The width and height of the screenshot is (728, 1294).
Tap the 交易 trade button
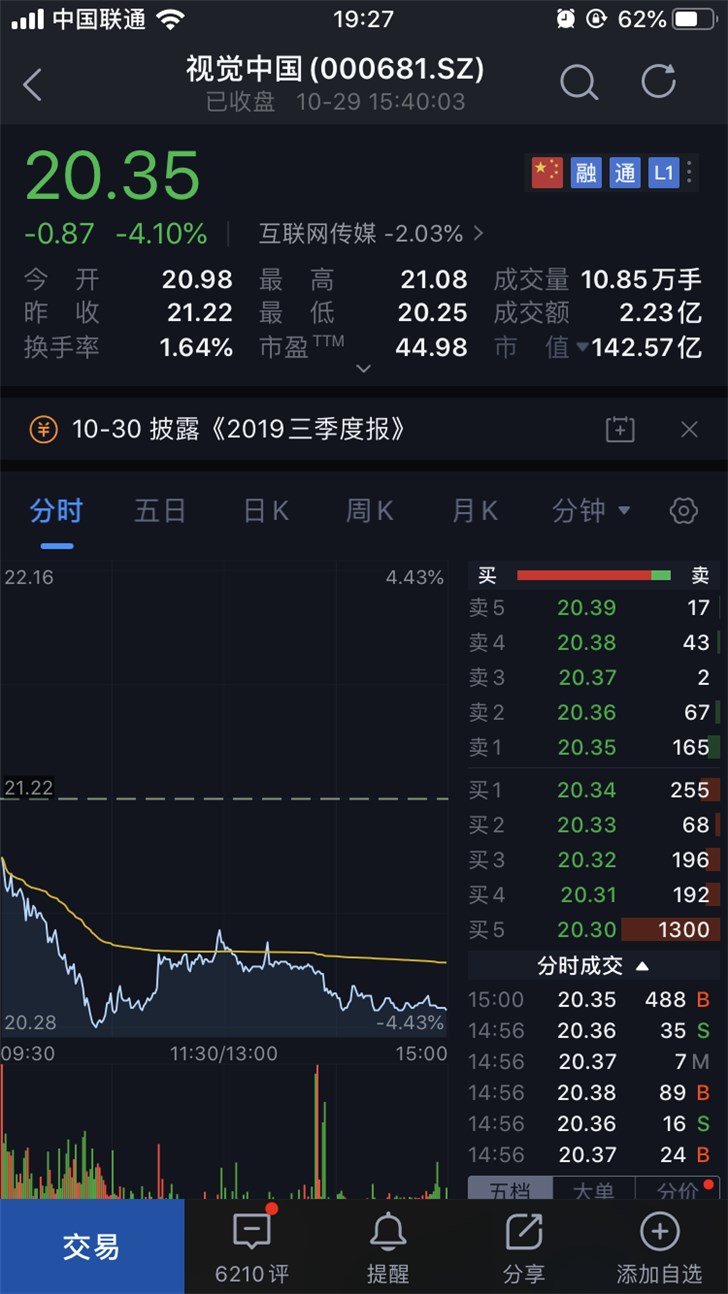tap(92, 1246)
